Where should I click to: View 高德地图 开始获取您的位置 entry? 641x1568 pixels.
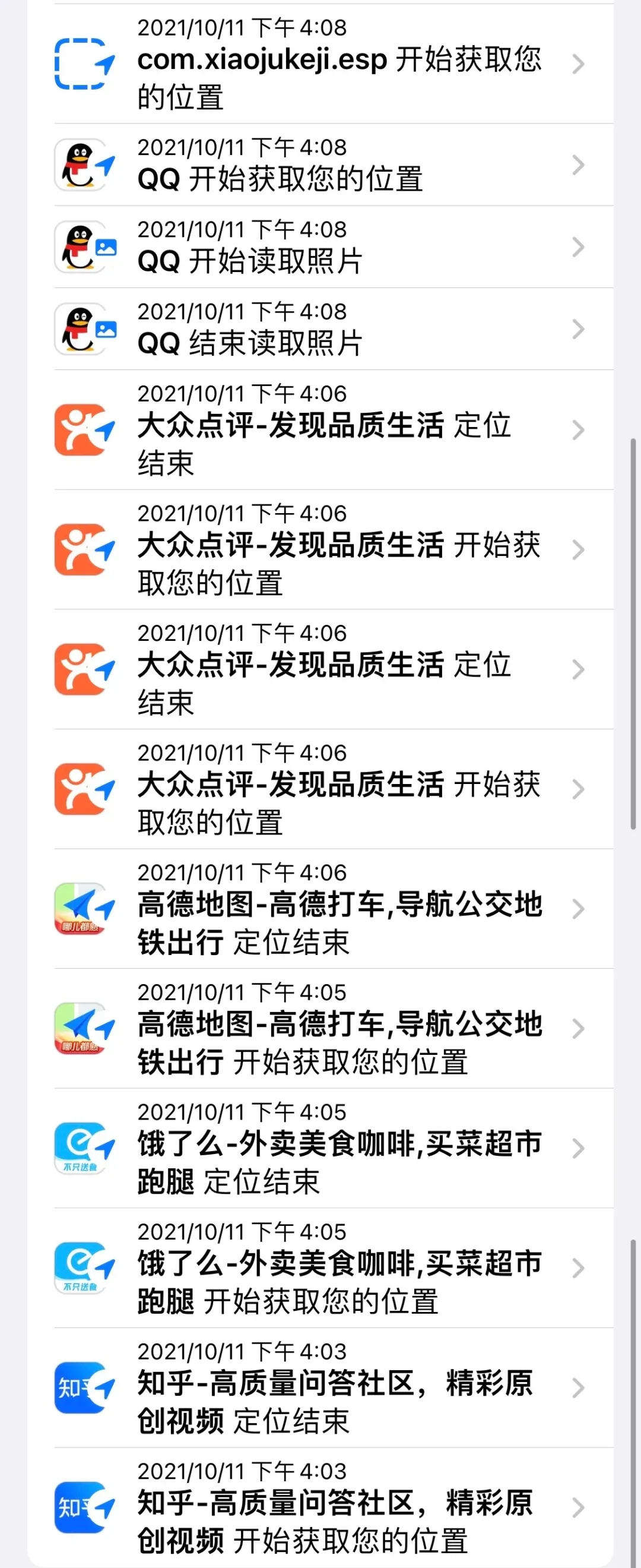pos(339,1029)
